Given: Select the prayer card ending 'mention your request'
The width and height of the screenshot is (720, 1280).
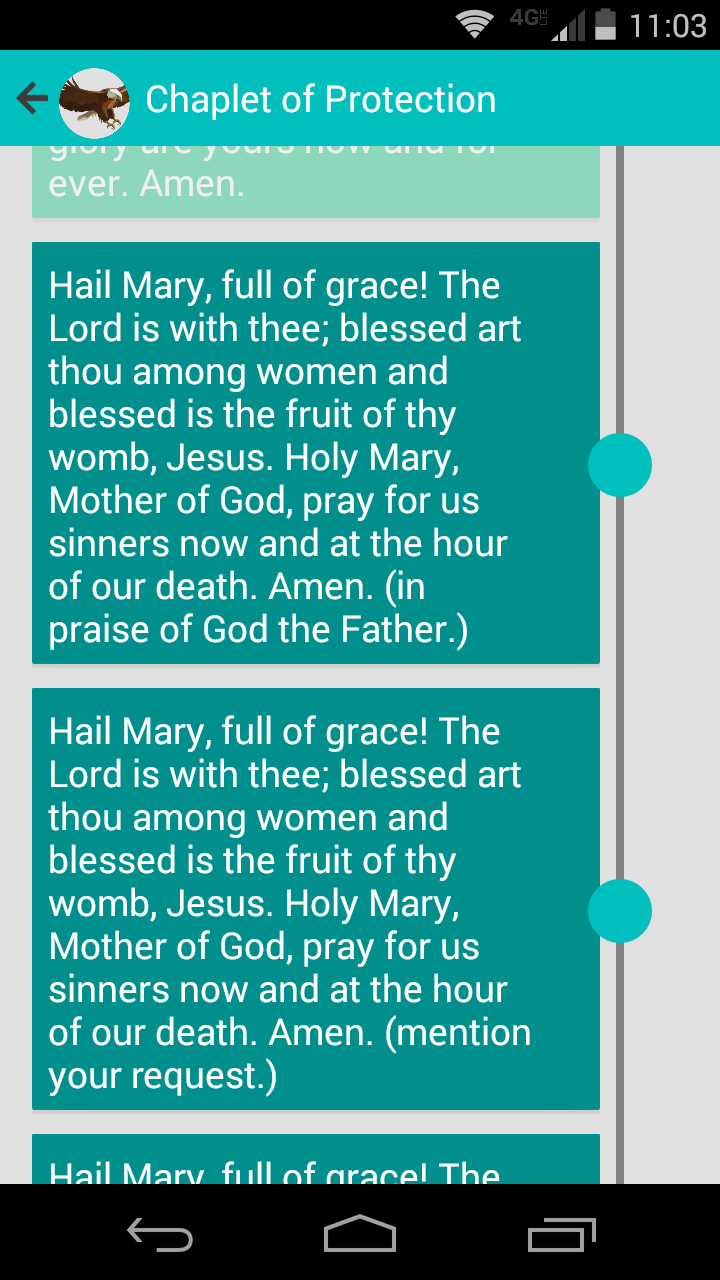Looking at the screenshot, I should (315, 899).
